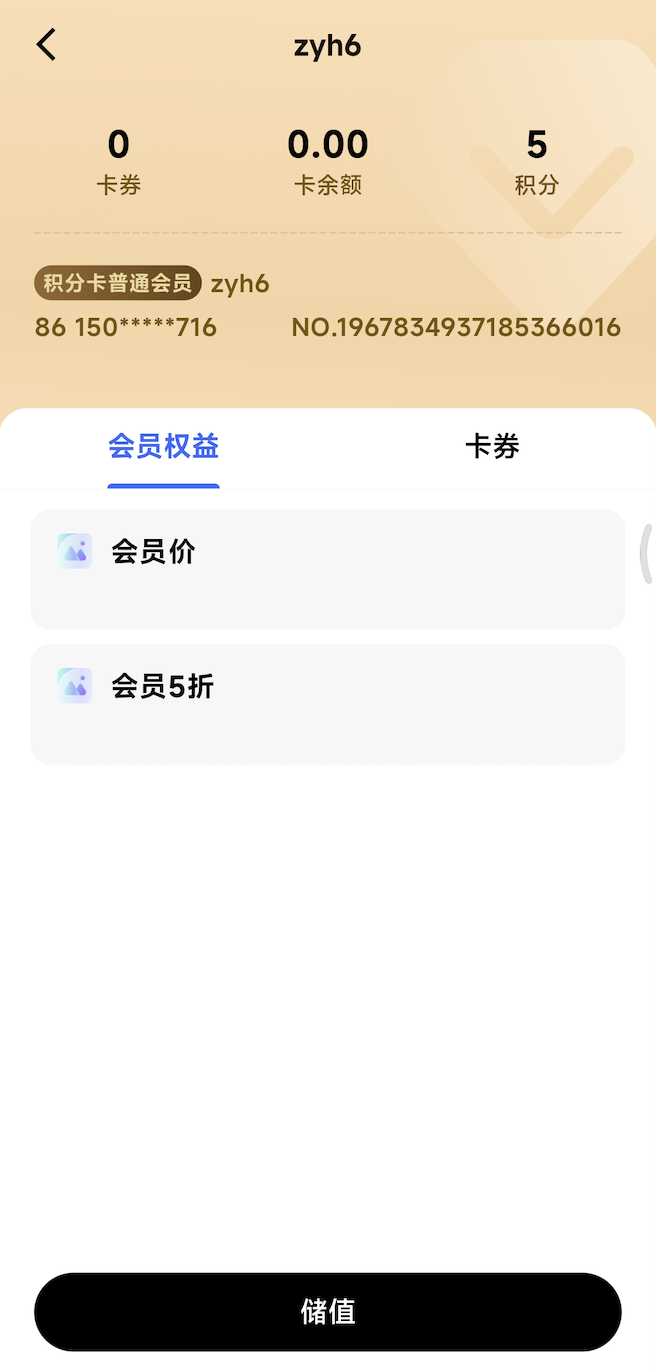The image size is (656, 1372).
Task: View the 卡余额 balance
Action: [x=327, y=160]
